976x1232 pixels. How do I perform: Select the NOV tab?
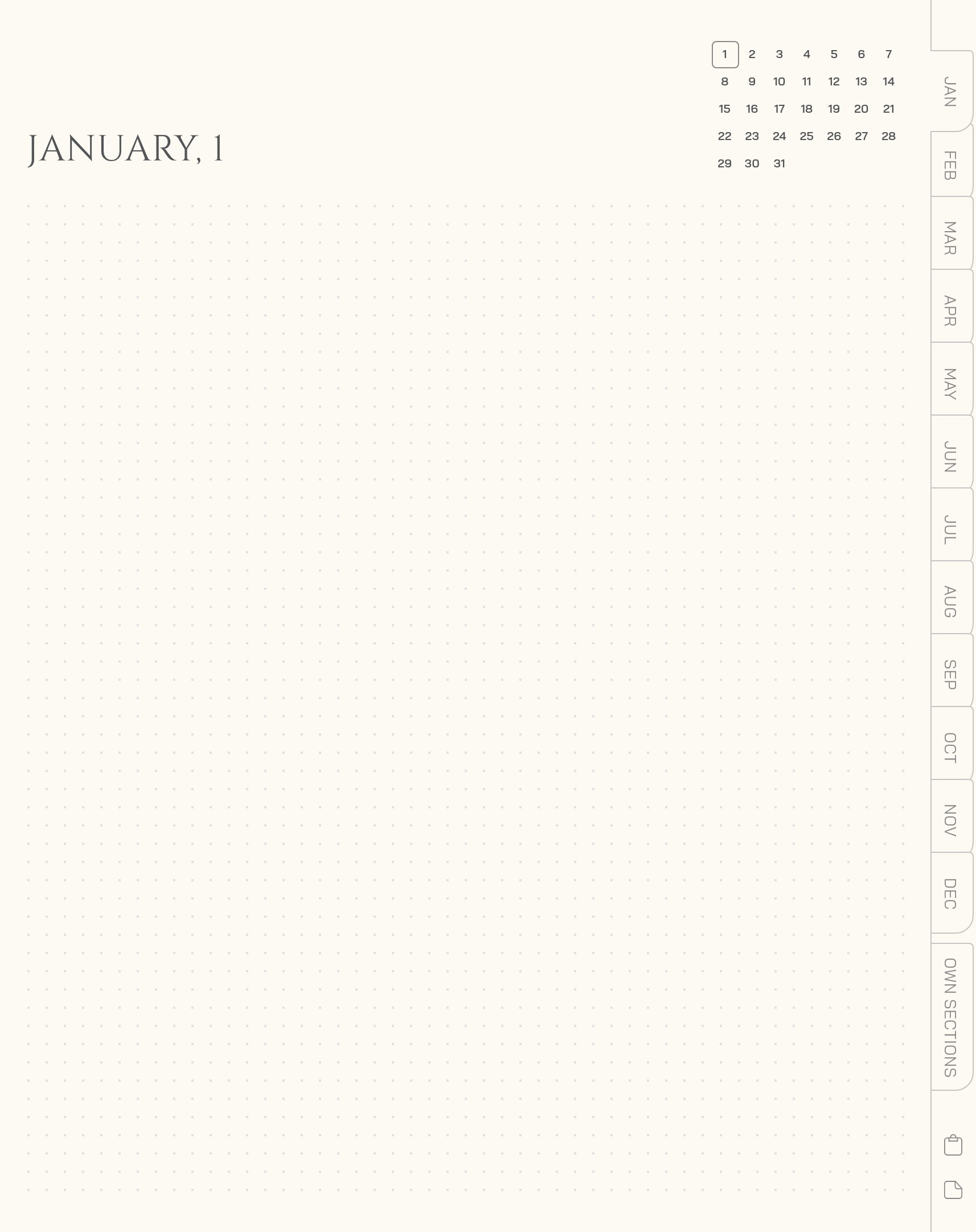coord(950,820)
